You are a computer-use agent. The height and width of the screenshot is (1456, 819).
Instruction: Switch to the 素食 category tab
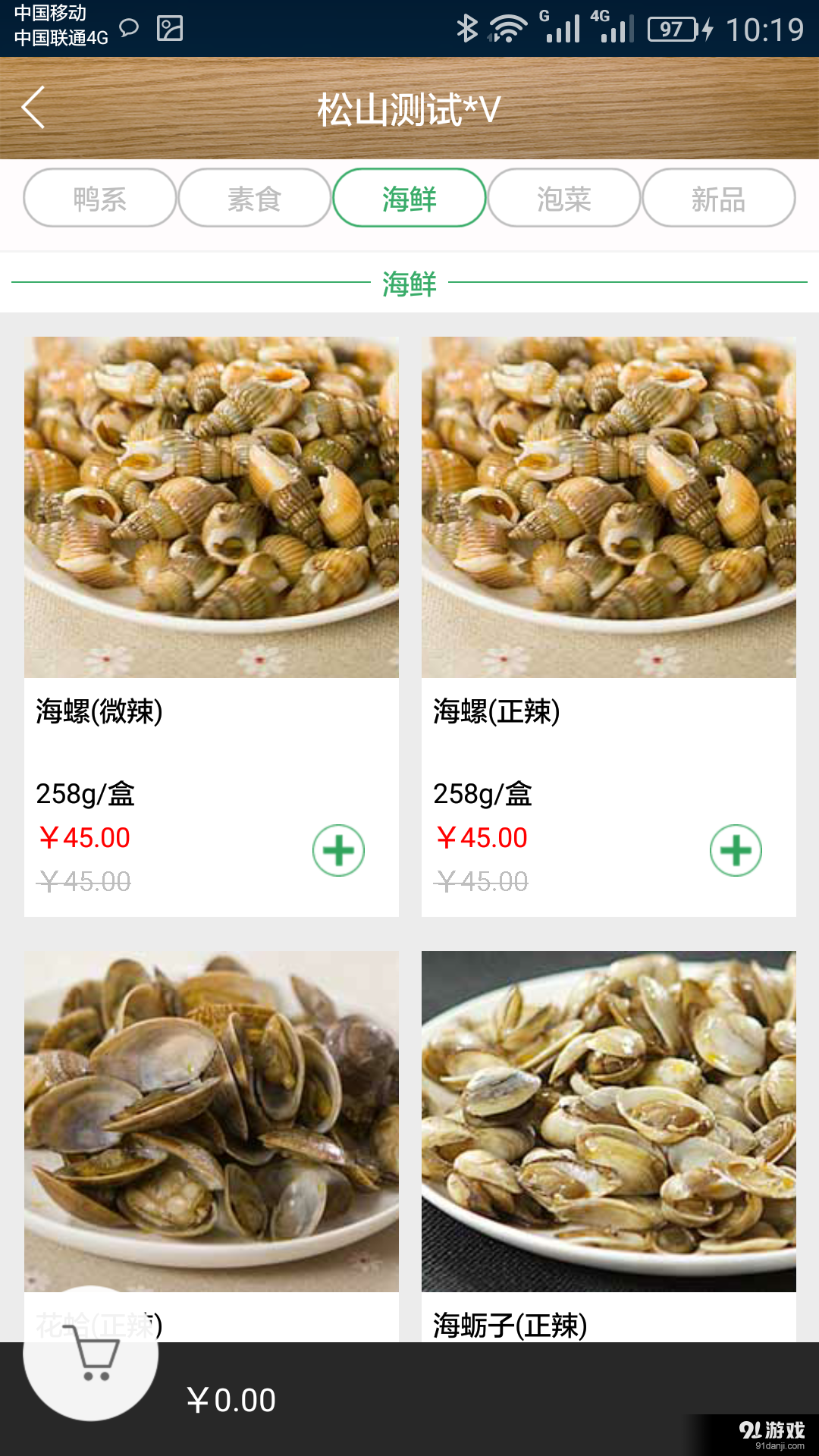click(253, 198)
